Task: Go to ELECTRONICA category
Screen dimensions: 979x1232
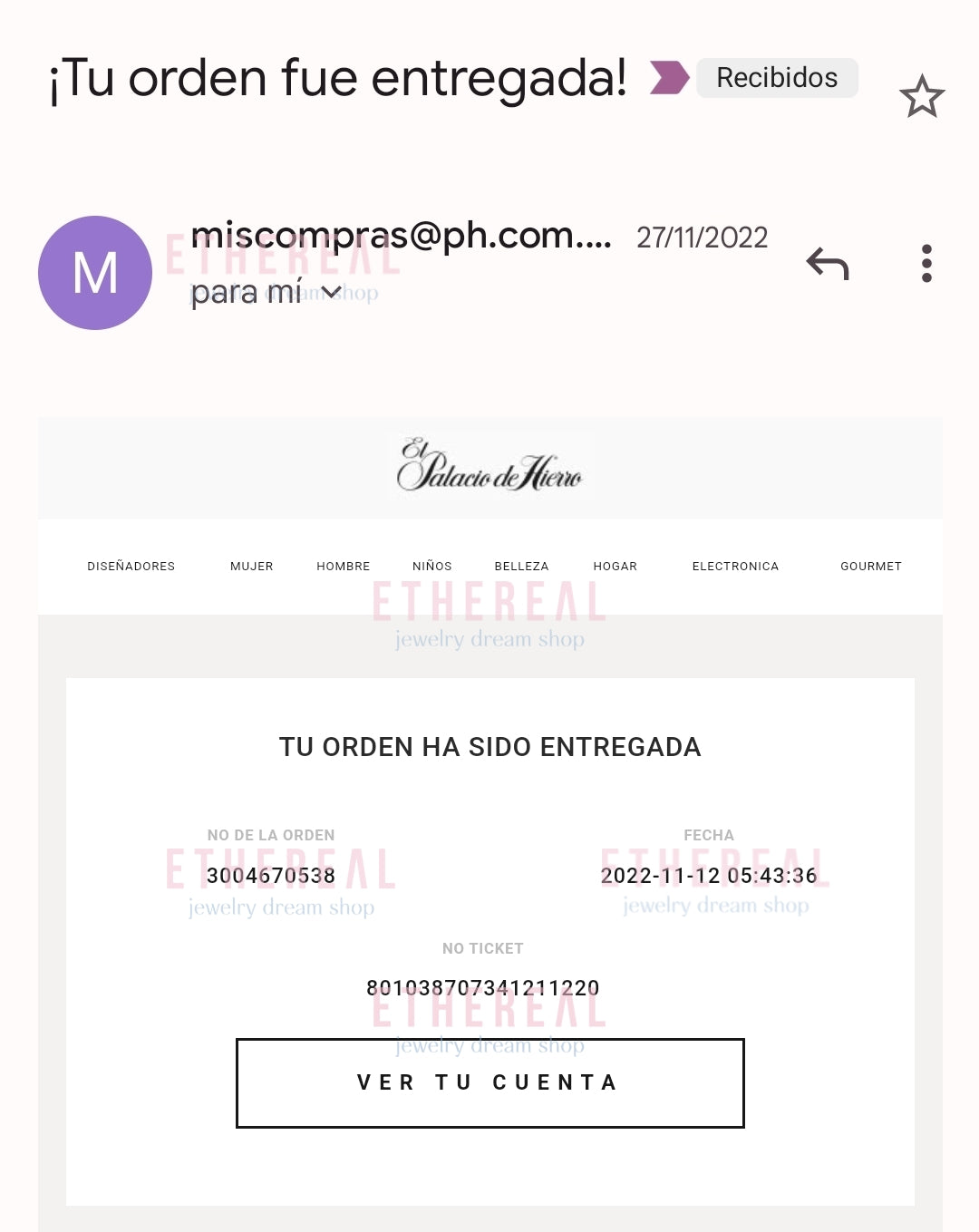Action: click(735, 567)
